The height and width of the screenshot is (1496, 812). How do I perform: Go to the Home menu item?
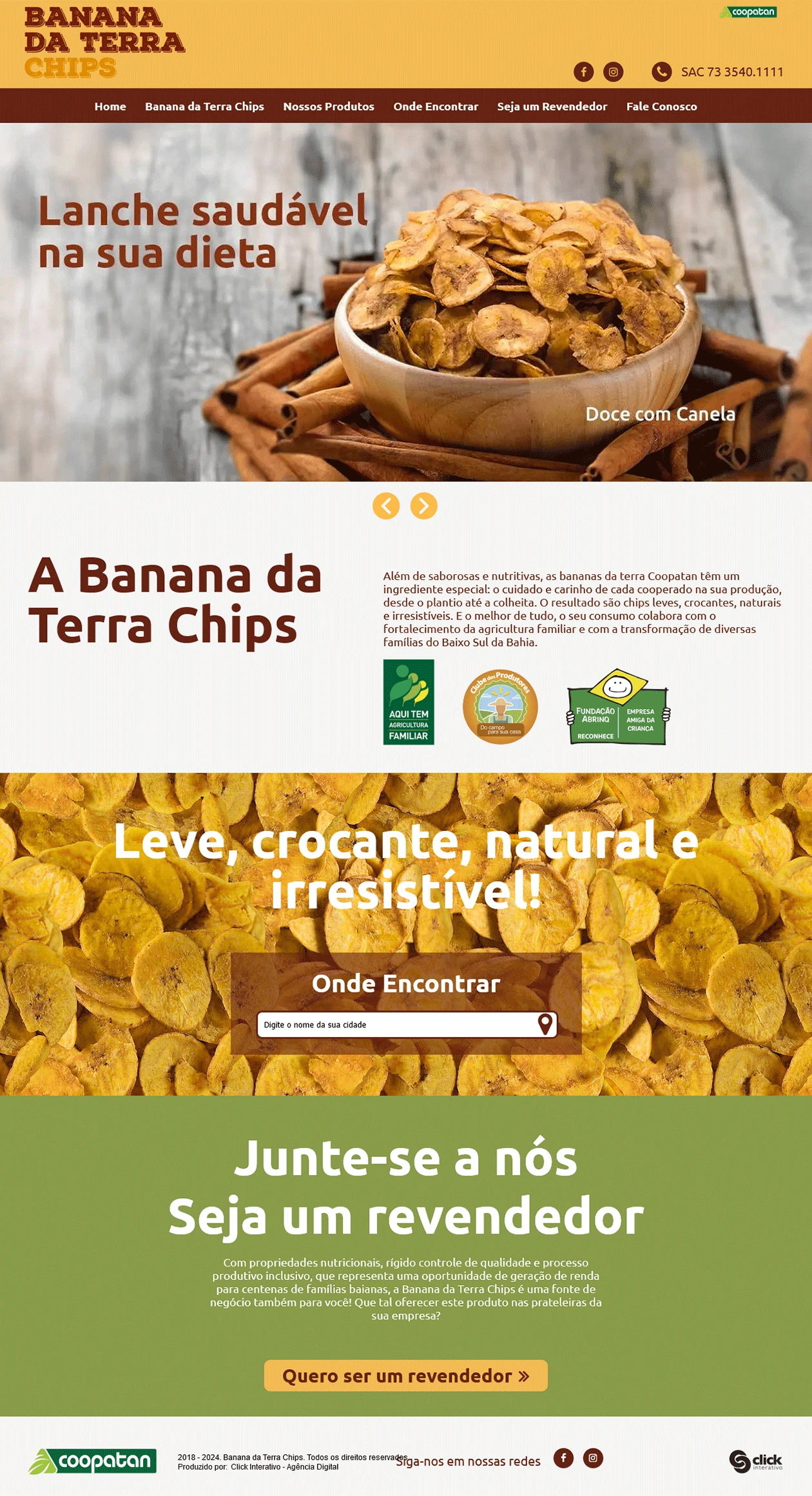pos(110,106)
